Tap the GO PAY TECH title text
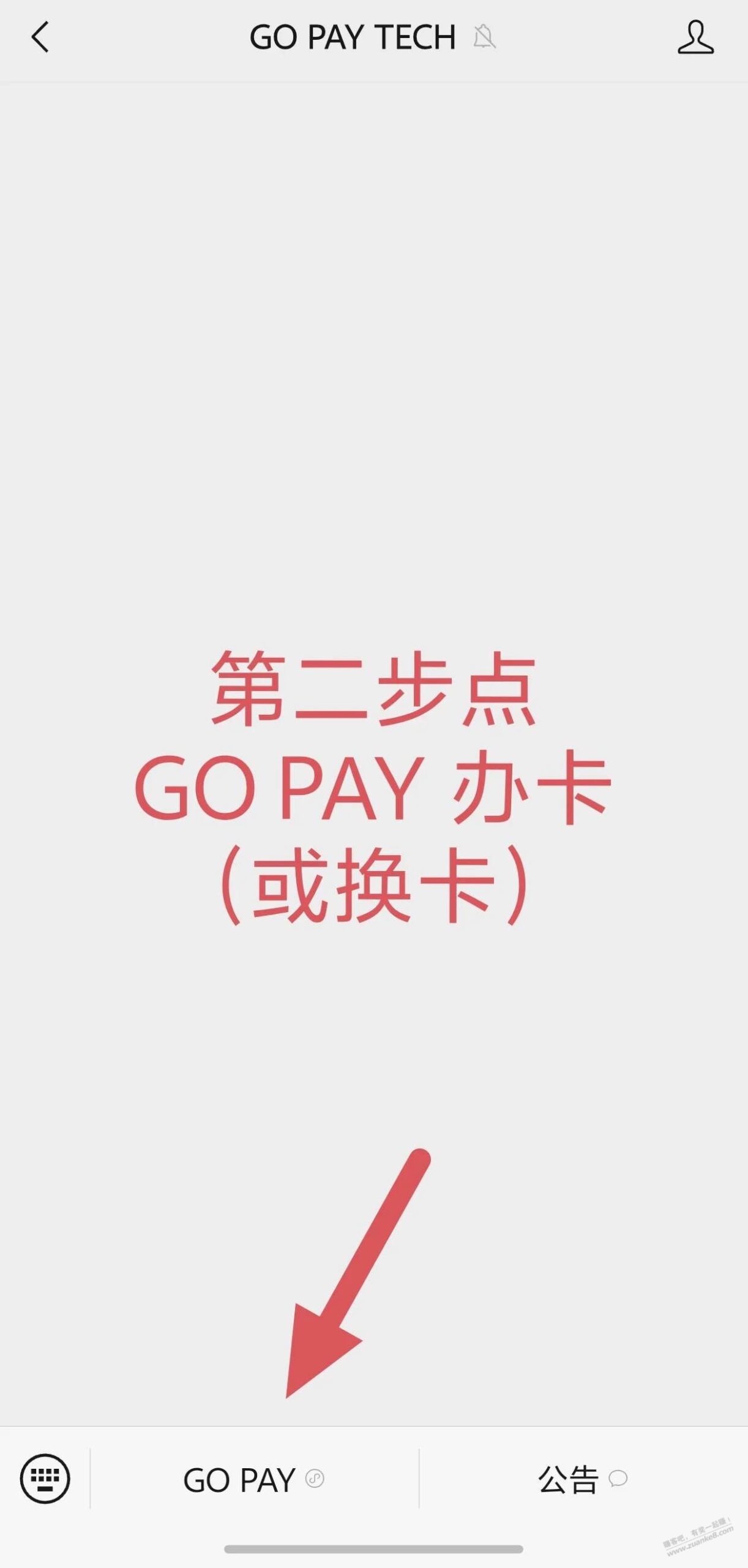748x1568 pixels. pos(354,37)
